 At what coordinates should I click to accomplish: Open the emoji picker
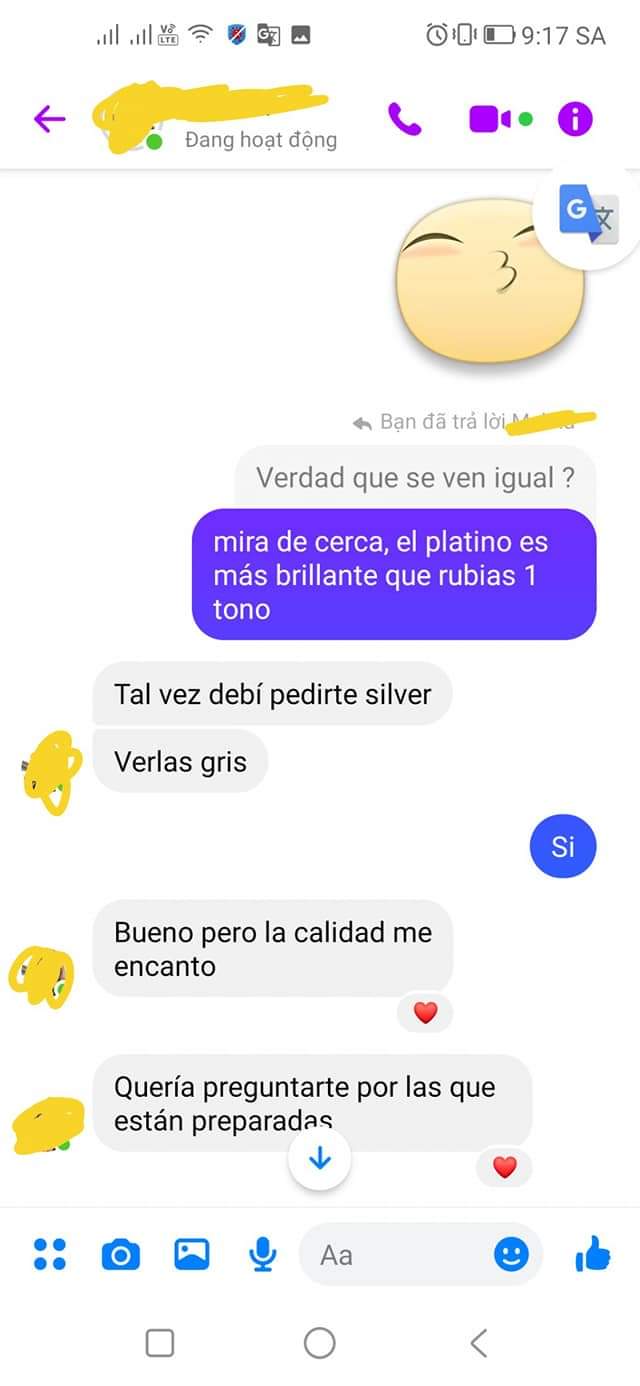[x=511, y=1254]
